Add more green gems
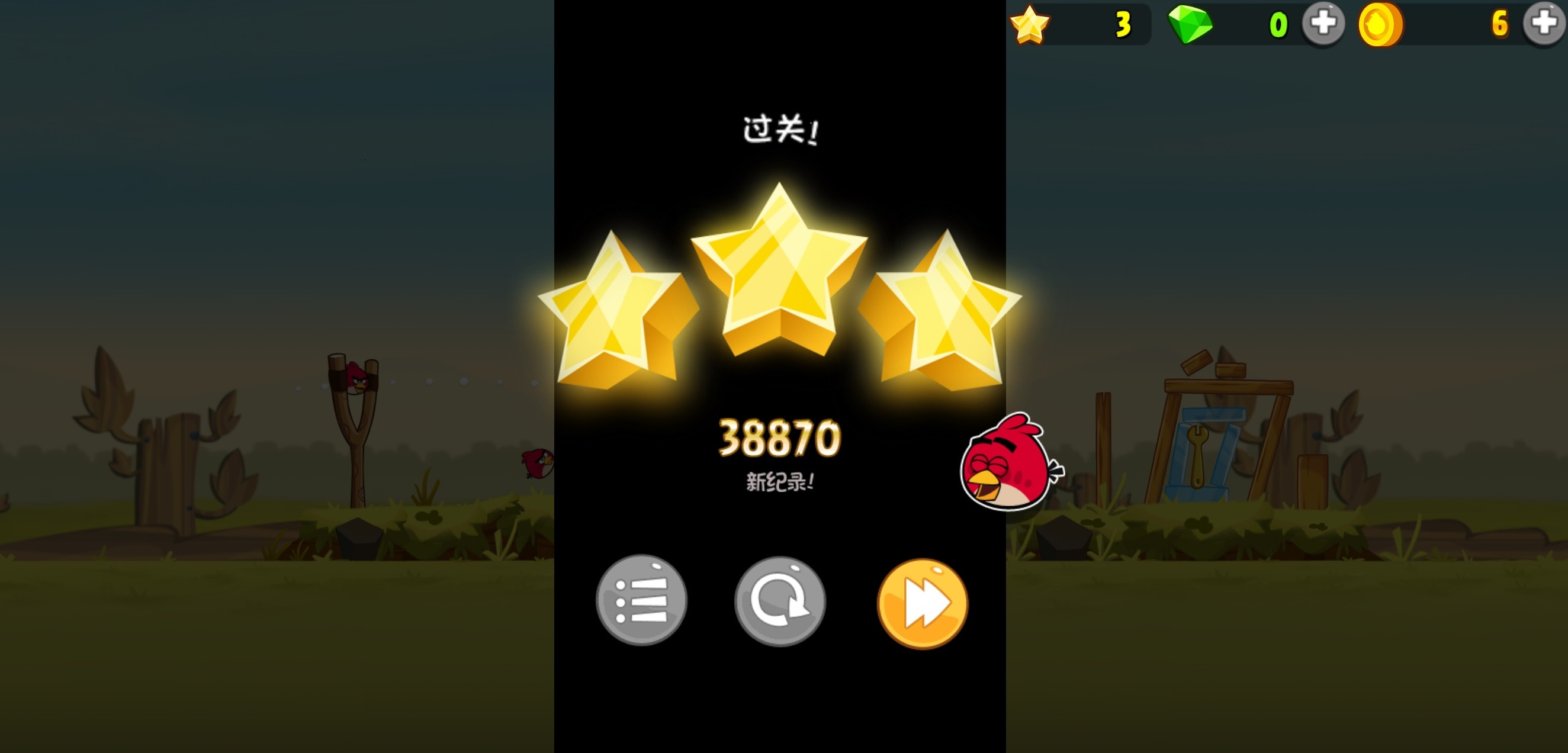This screenshot has height=753, width=1568. 1323,24
